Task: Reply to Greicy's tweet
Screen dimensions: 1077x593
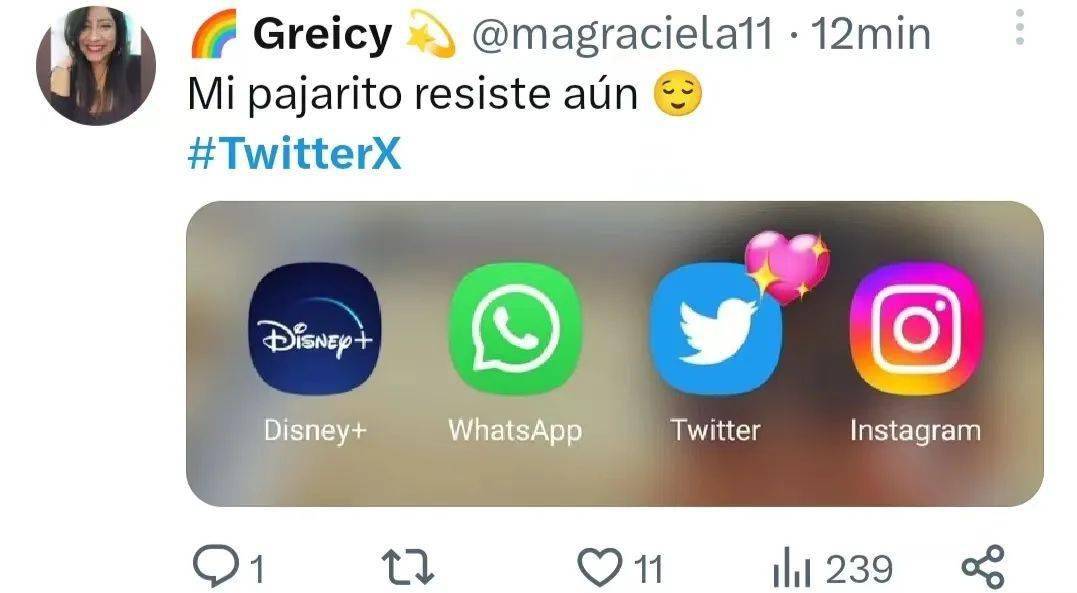Action: click(212, 569)
